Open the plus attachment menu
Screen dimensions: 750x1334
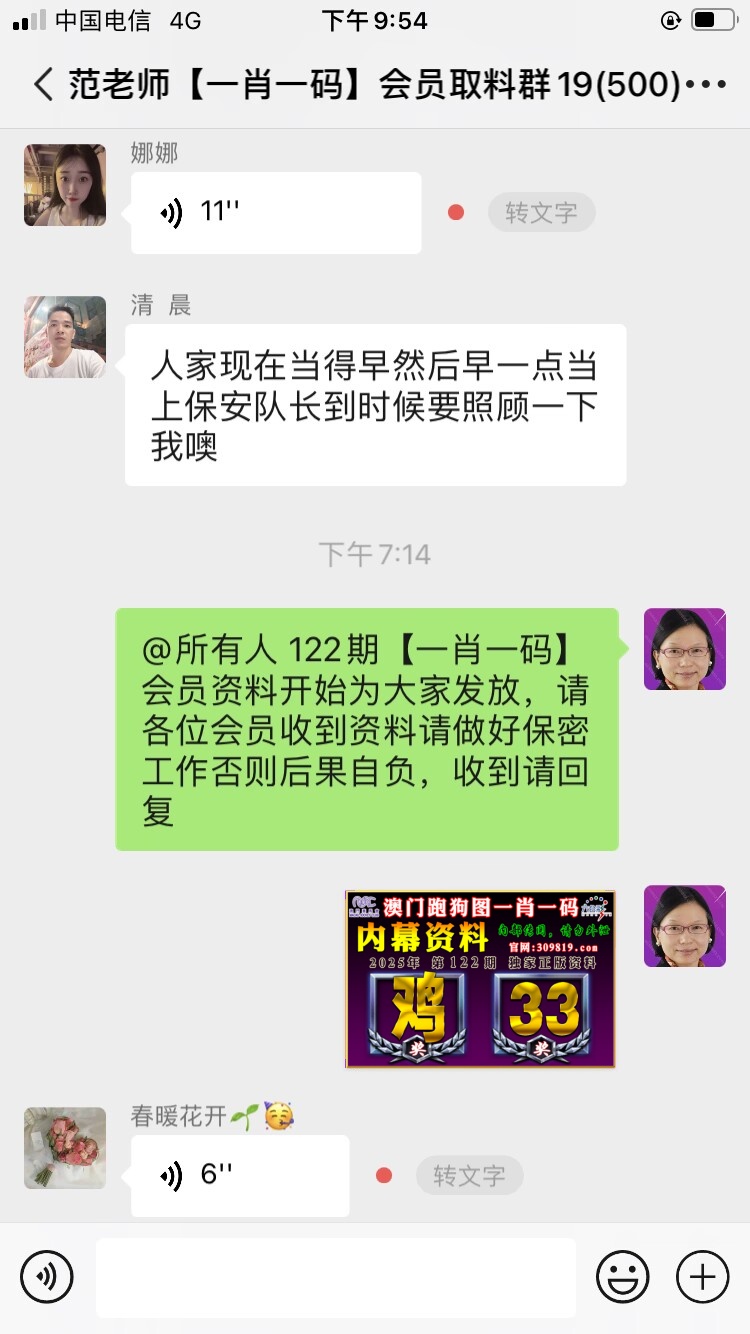click(702, 1277)
